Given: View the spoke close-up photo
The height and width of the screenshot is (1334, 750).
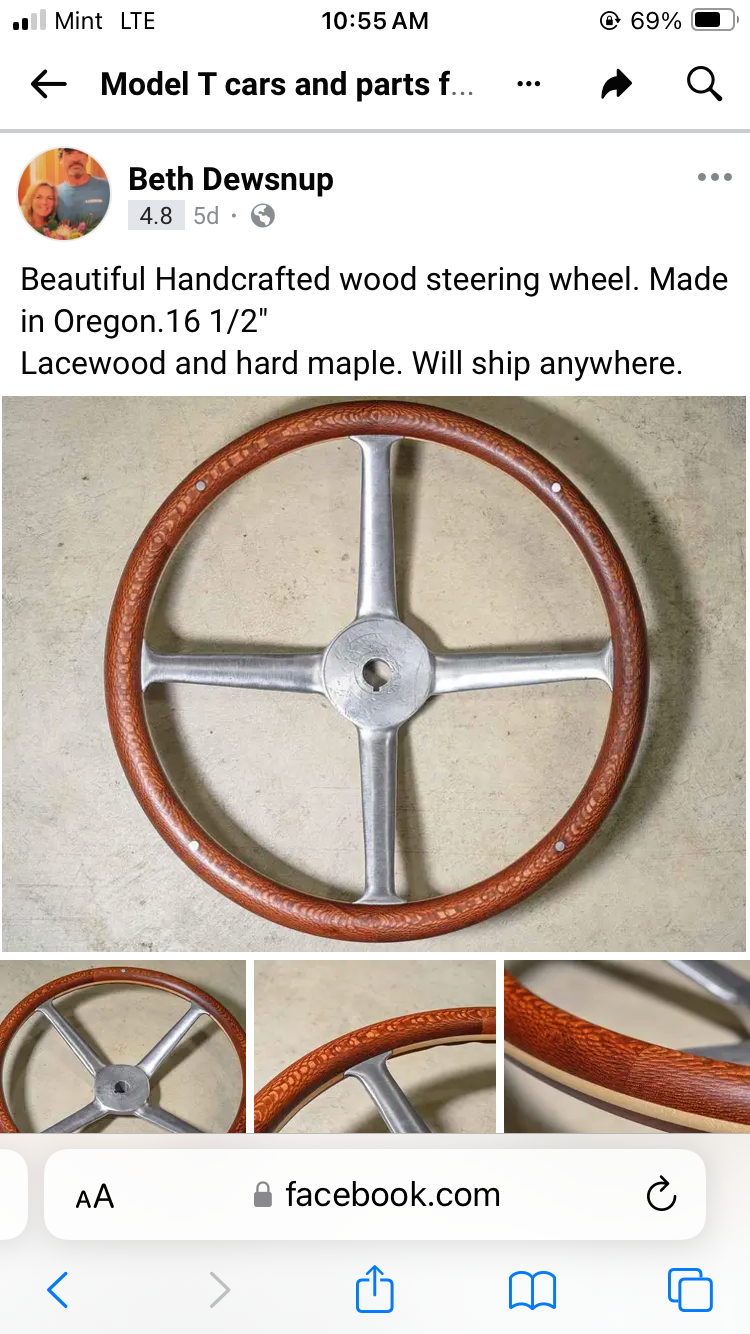Looking at the screenshot, I should point(375,1046).
